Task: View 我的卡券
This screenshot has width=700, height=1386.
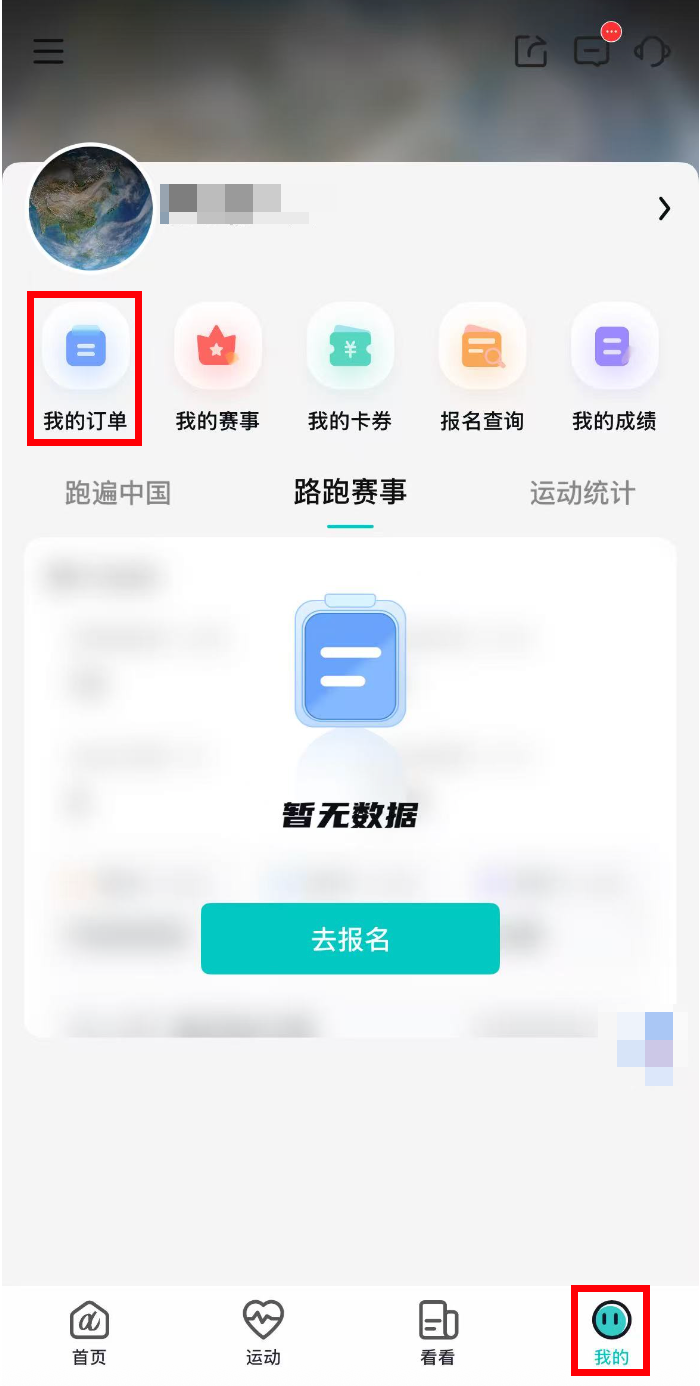Action: point(349,367)
